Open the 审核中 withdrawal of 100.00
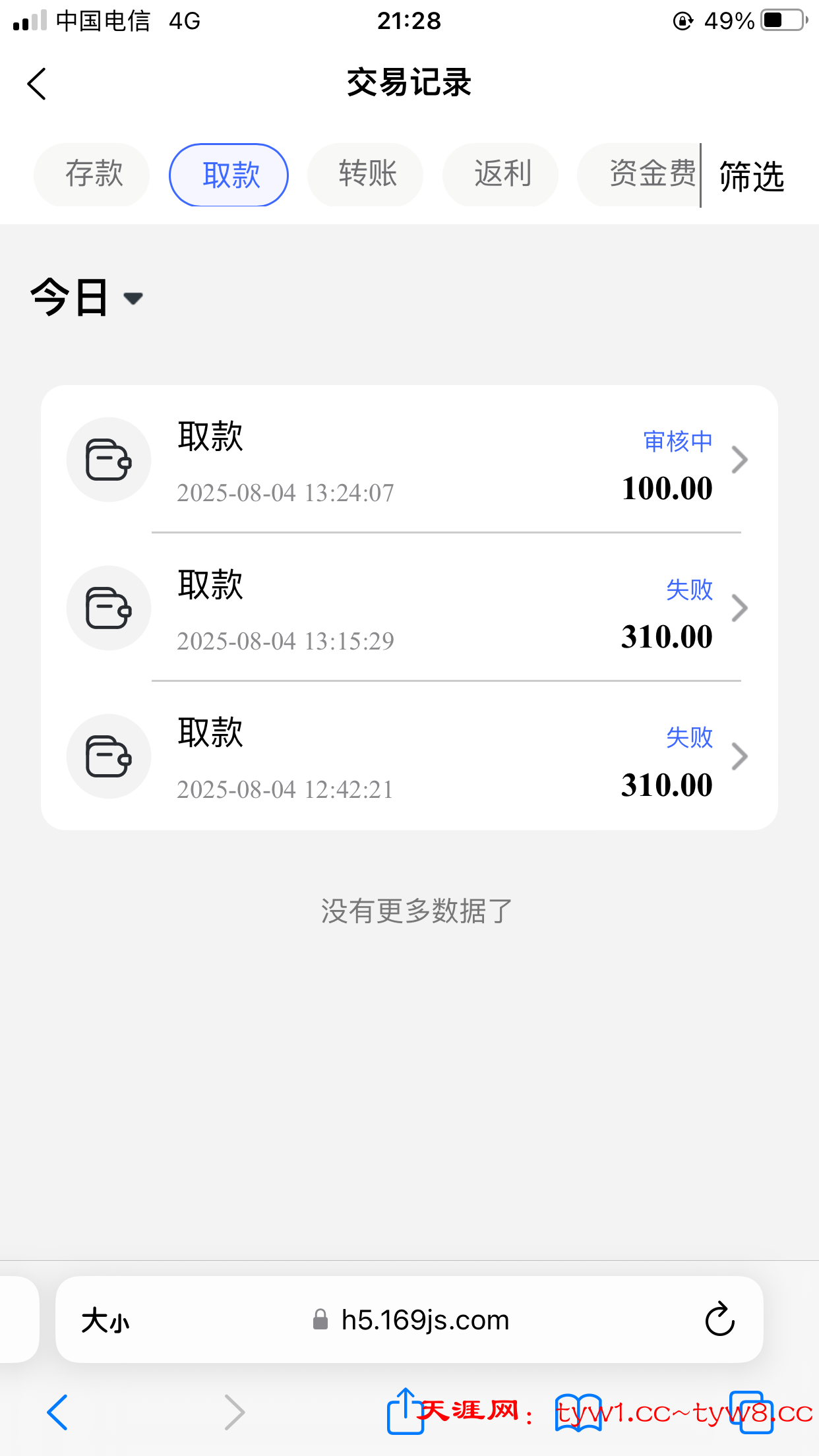Image resolution: width=819 pixels, height=1456 pixels. (x=409, y=460)
